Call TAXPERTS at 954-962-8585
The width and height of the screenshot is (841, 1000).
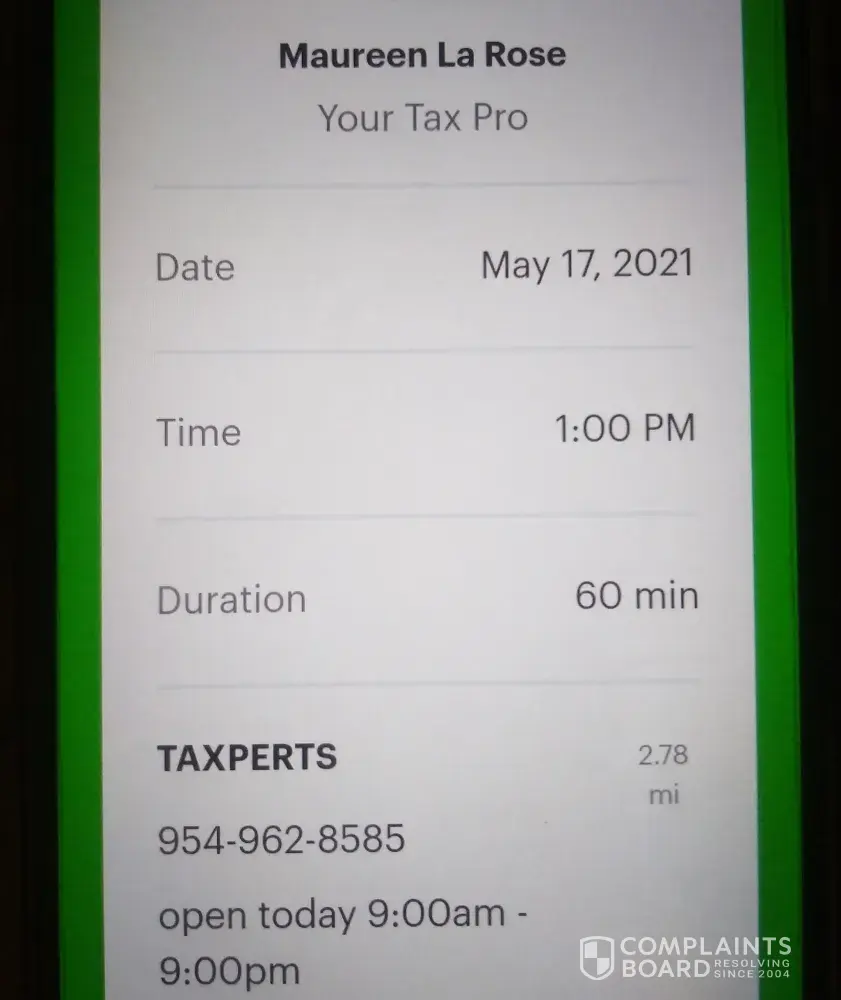(282, 838)
